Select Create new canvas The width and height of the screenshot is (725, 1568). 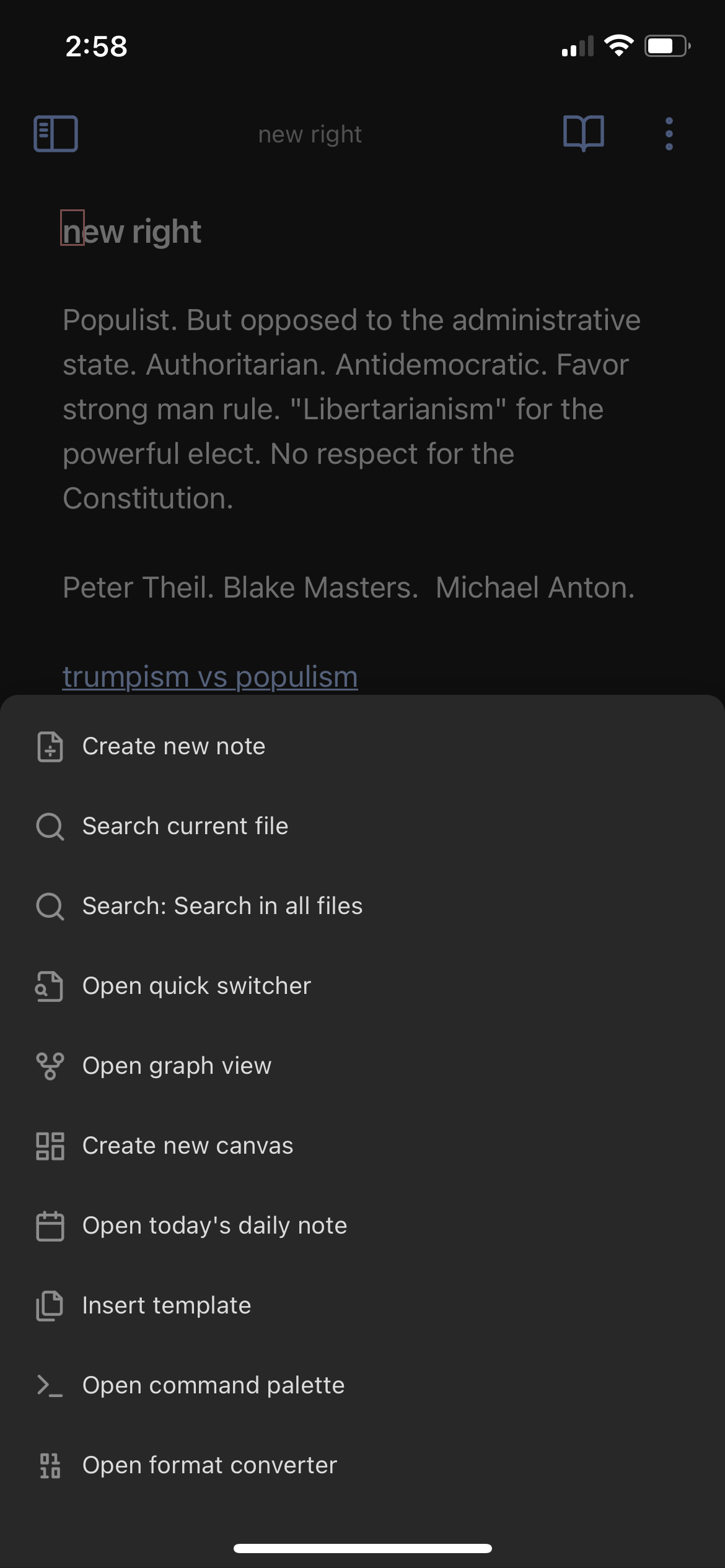click(362, 1146)
